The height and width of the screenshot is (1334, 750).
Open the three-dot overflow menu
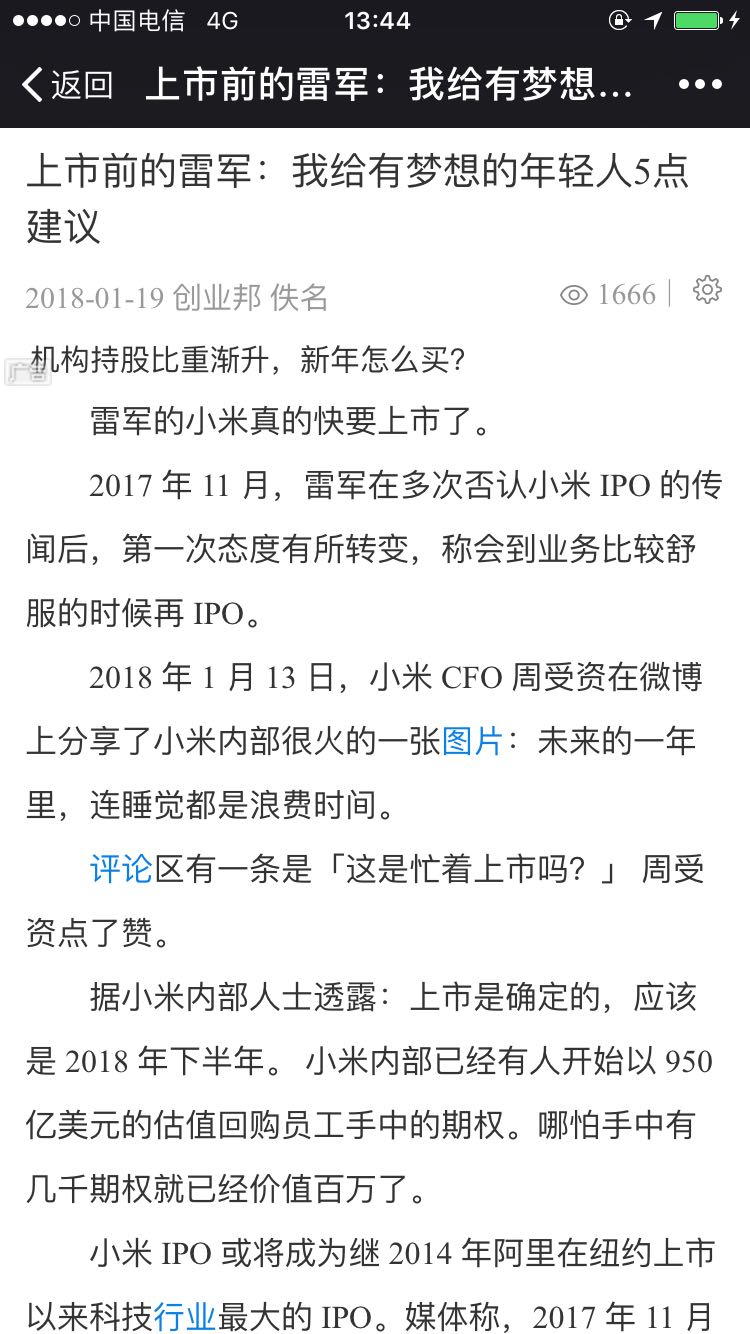(700, 85)
